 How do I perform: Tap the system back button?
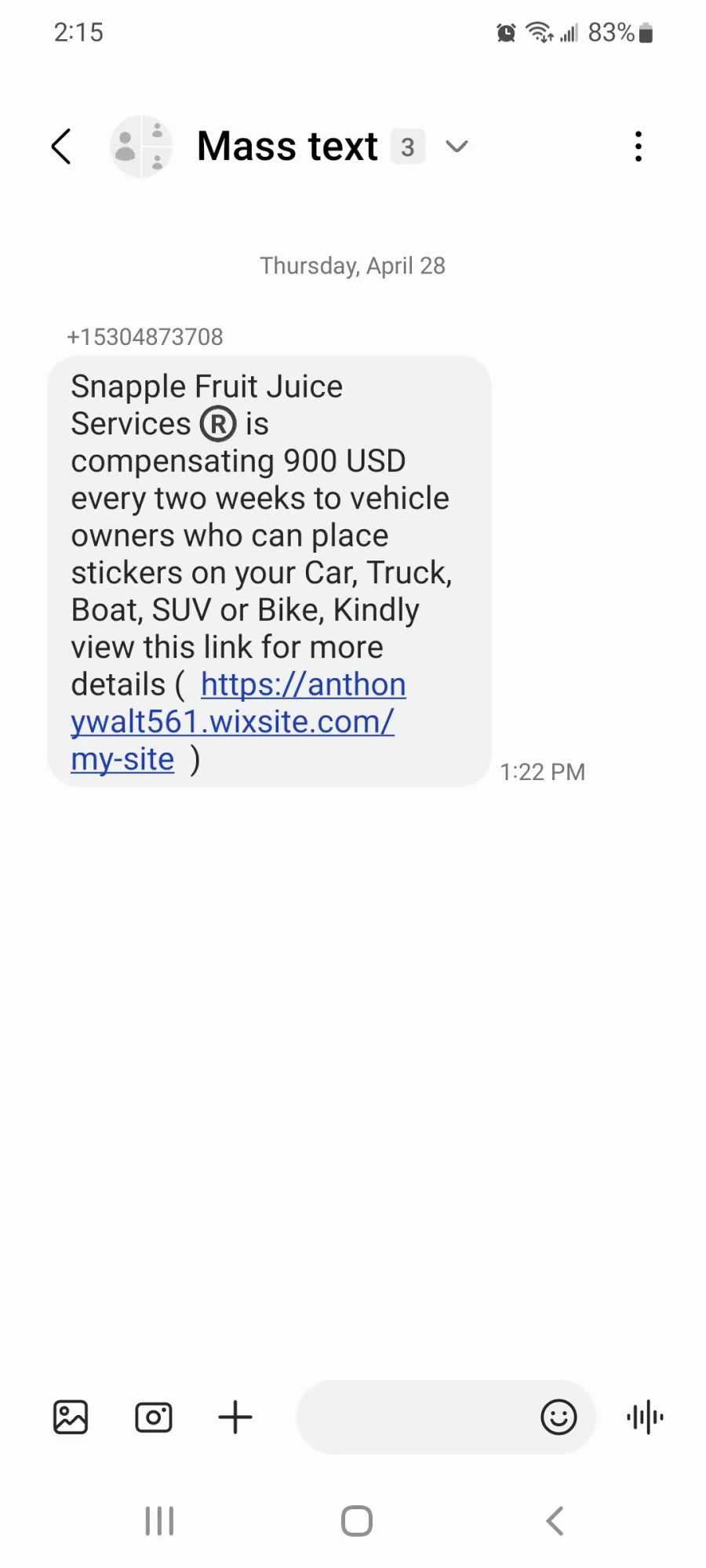click(555, 1521)
